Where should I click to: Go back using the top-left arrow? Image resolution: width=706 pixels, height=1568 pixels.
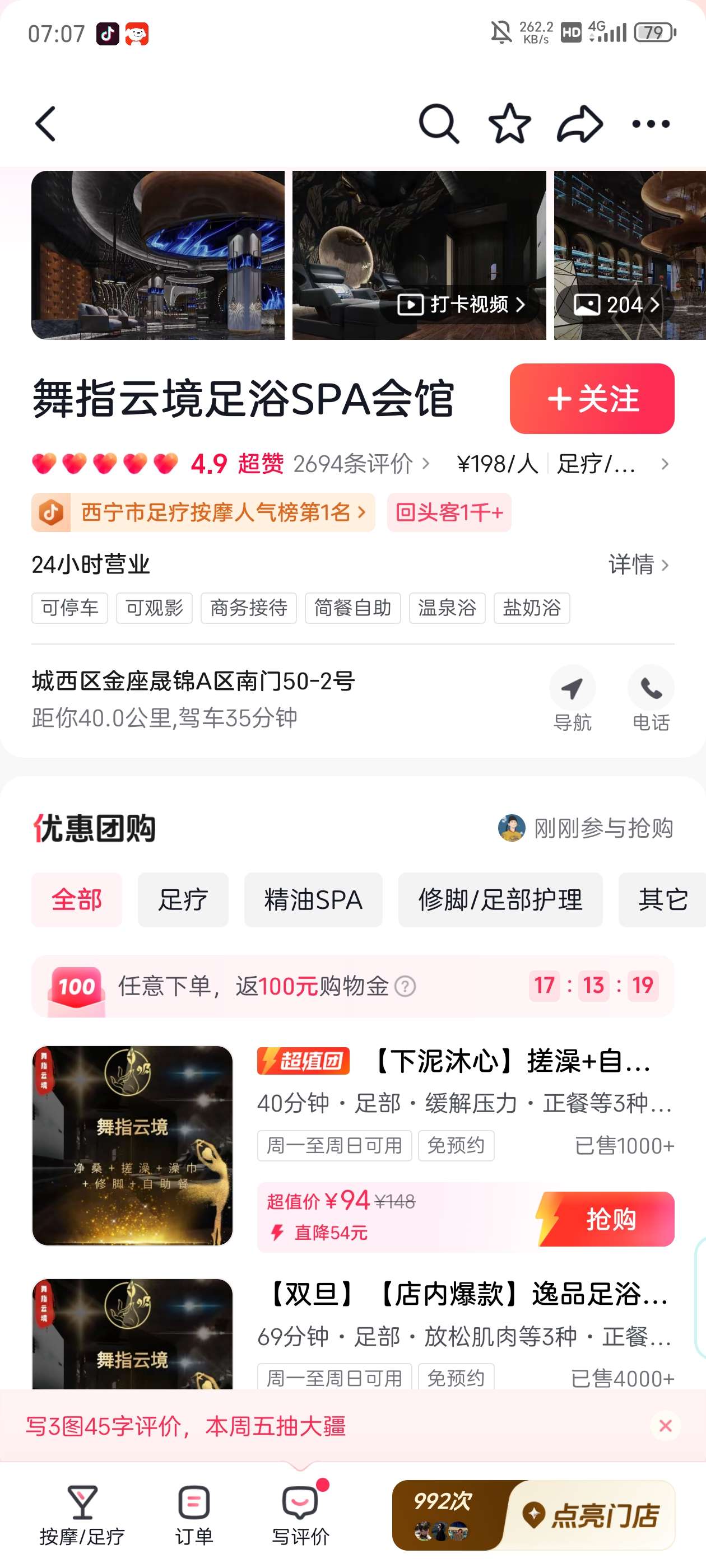pos(46,124)
